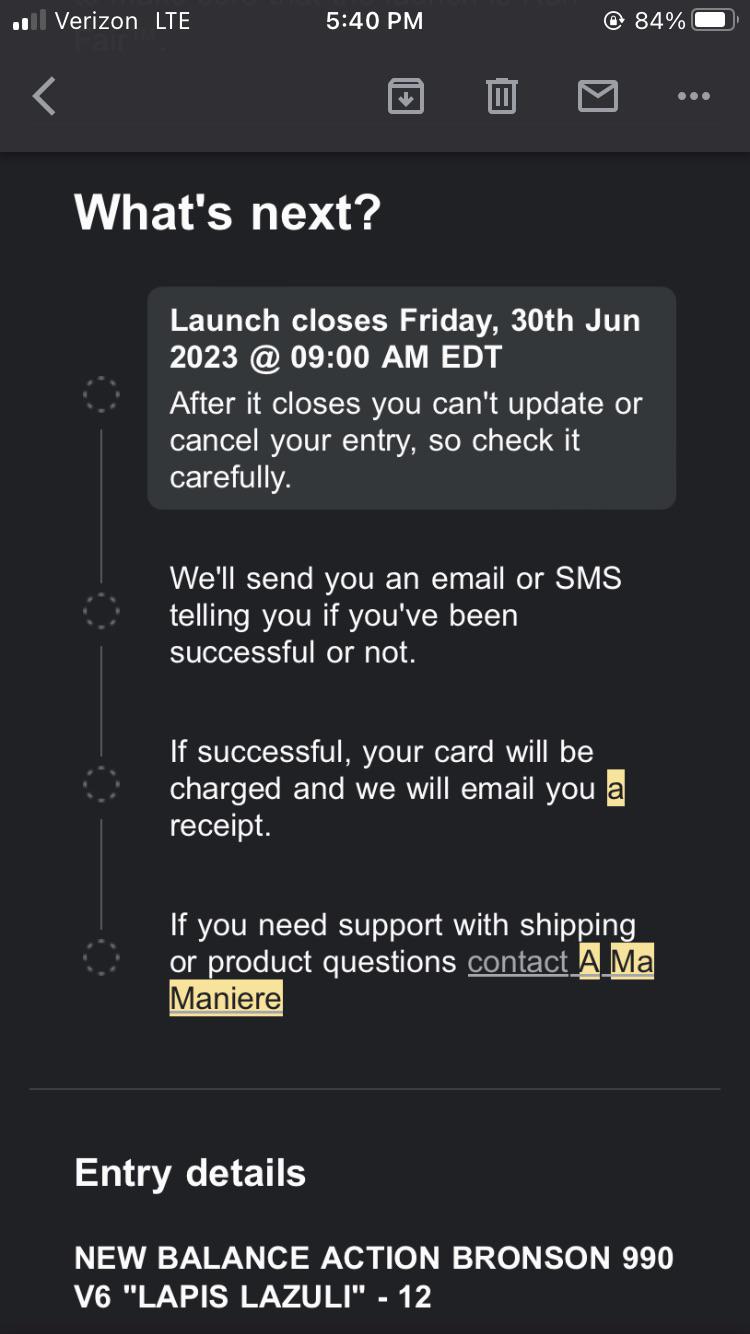
Task: Archive this email
Action: 405,97
